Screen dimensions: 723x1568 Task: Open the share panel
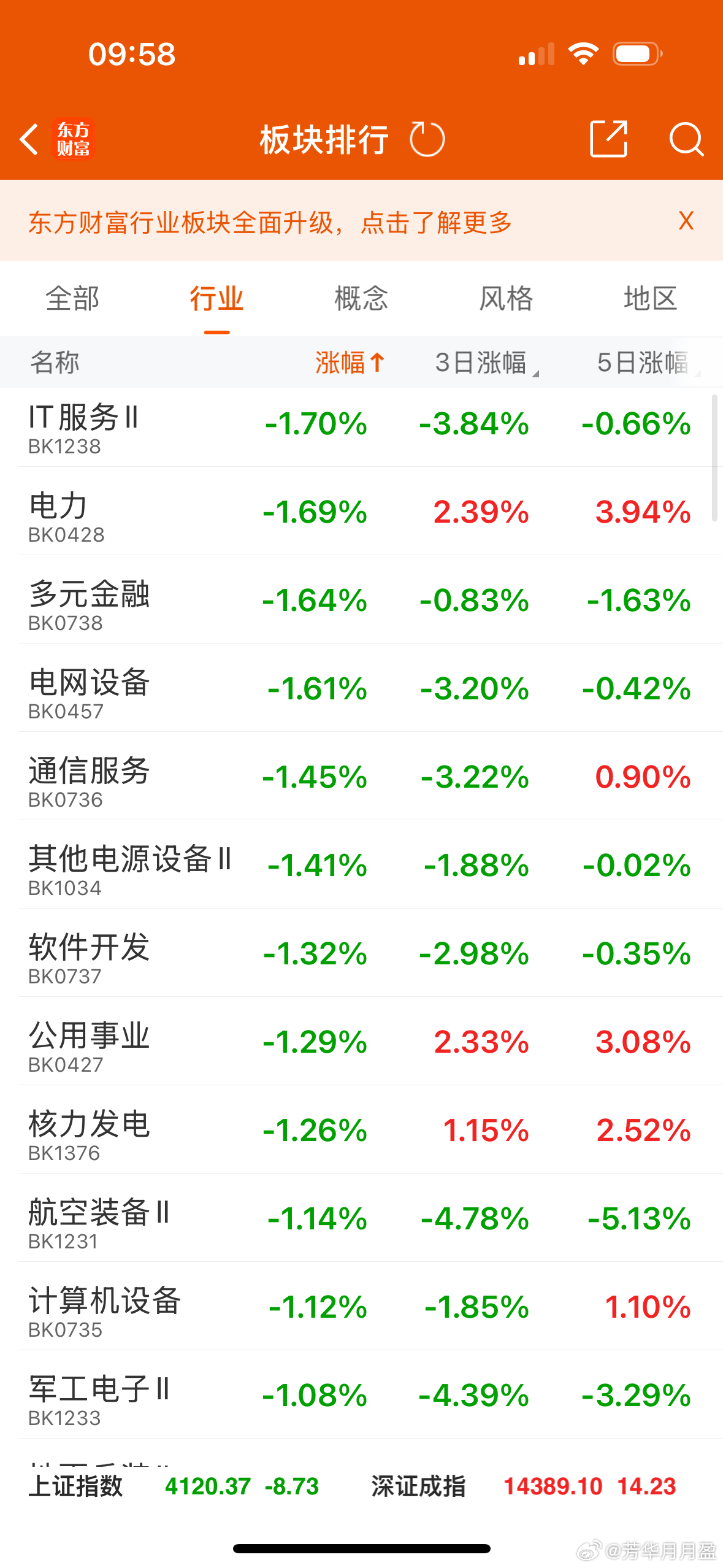[x=609, y=140]
